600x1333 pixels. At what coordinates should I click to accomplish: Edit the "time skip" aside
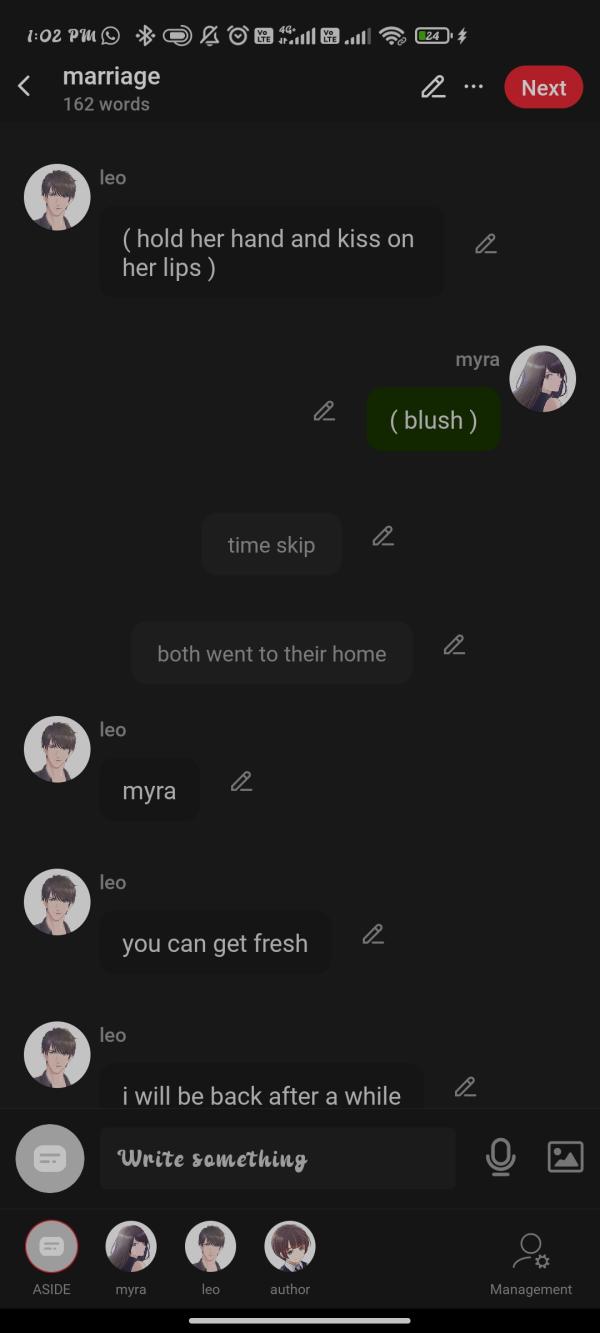383,537
